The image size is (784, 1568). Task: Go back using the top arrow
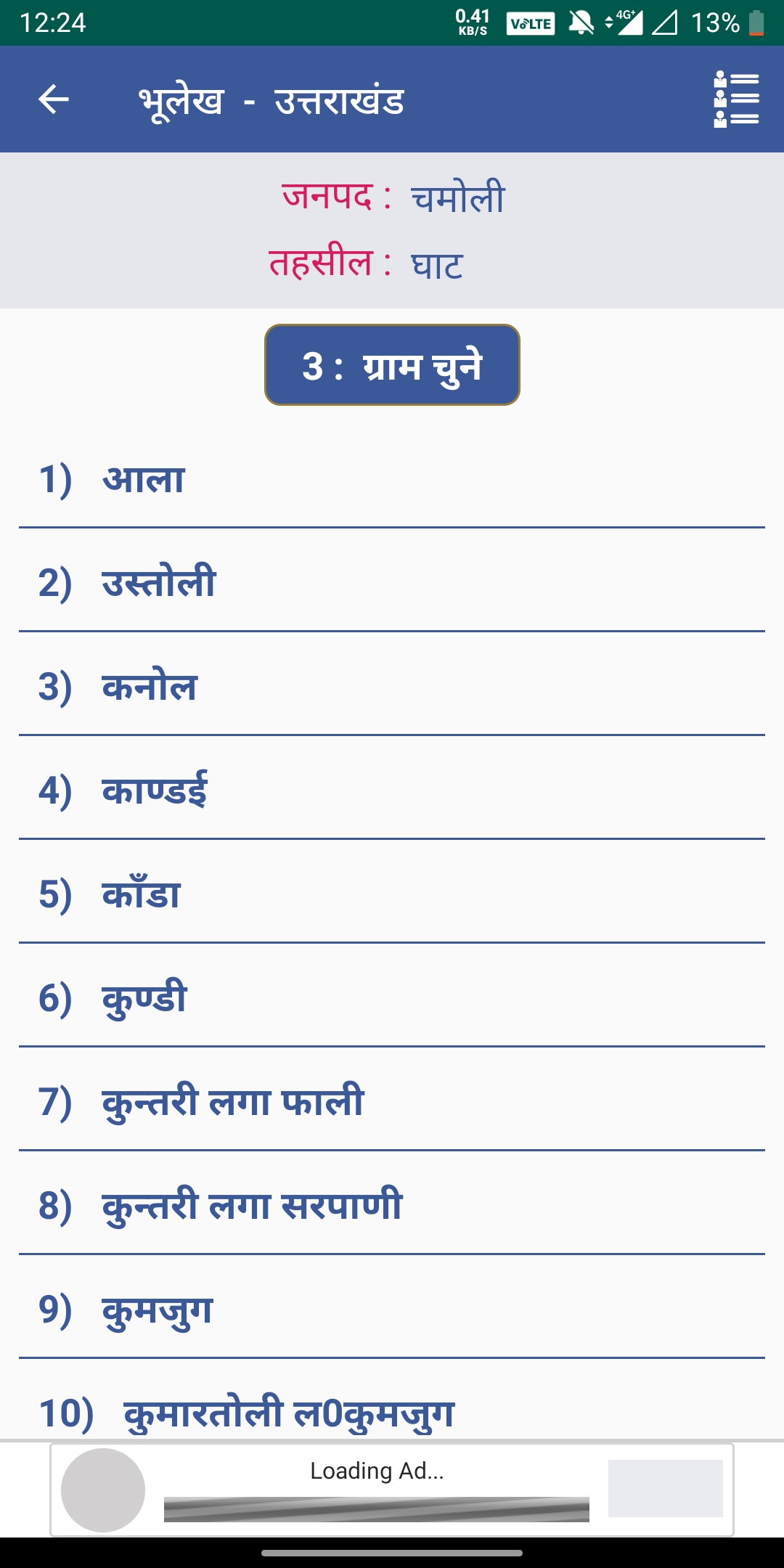[54, 99]
